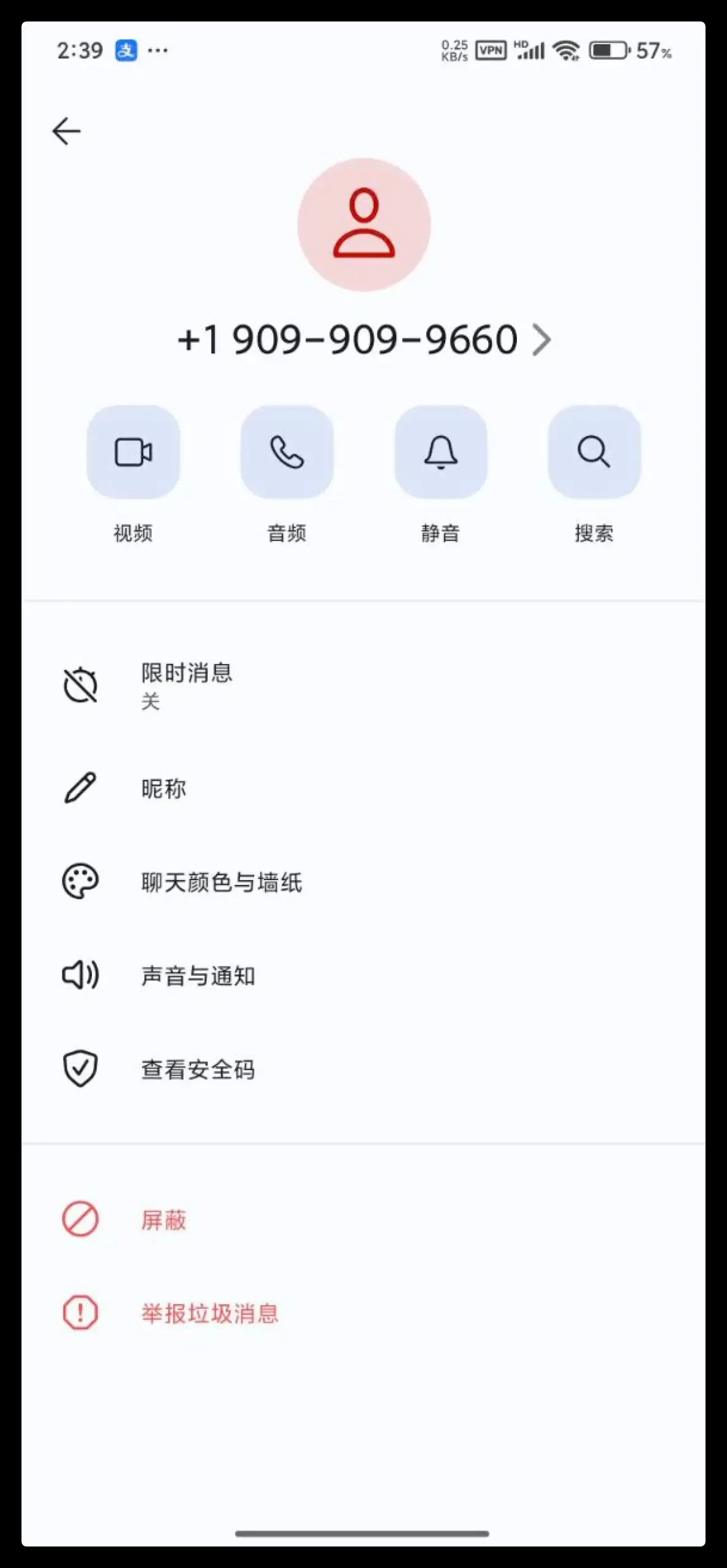This screenshot has width=727, height=1568.
Task: Search in this conversation (搜索)
Action: [593, 453]
